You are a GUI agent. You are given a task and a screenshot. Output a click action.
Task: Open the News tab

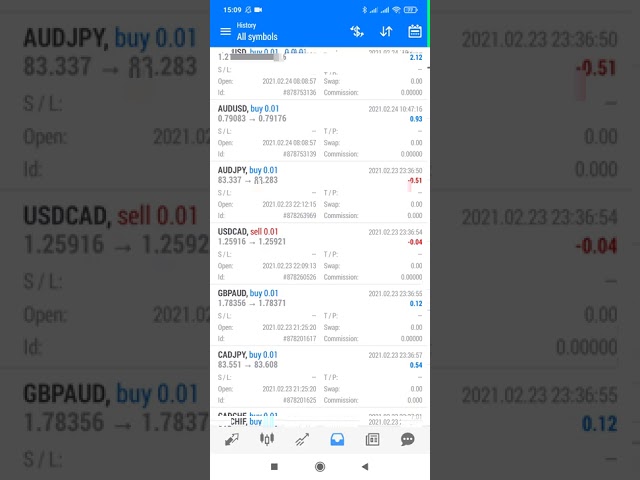click(x=372, y=439)
